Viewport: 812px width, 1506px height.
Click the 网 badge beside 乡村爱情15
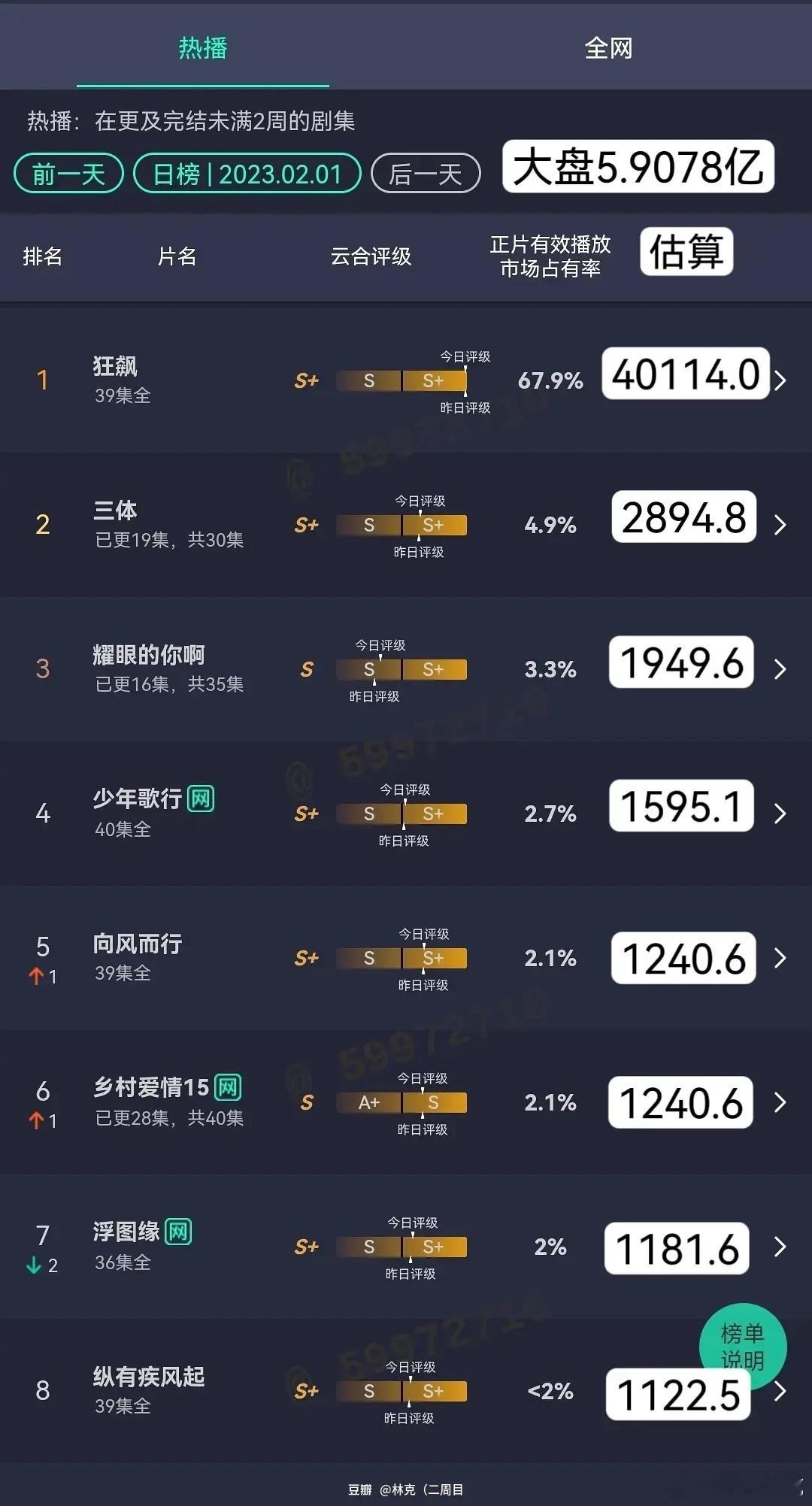229,1087
